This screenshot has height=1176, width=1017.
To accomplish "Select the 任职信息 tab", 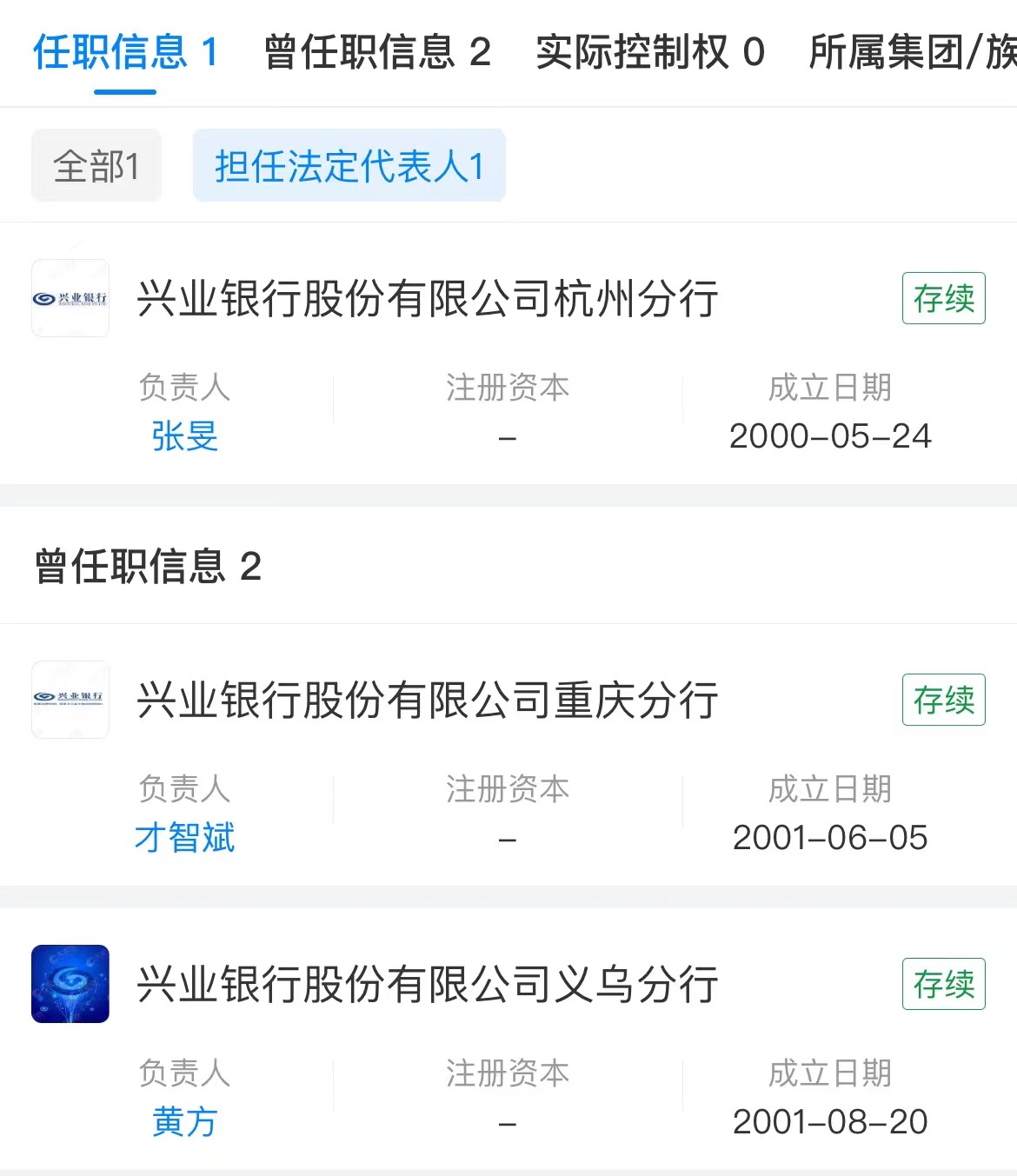I will [125, 52].
